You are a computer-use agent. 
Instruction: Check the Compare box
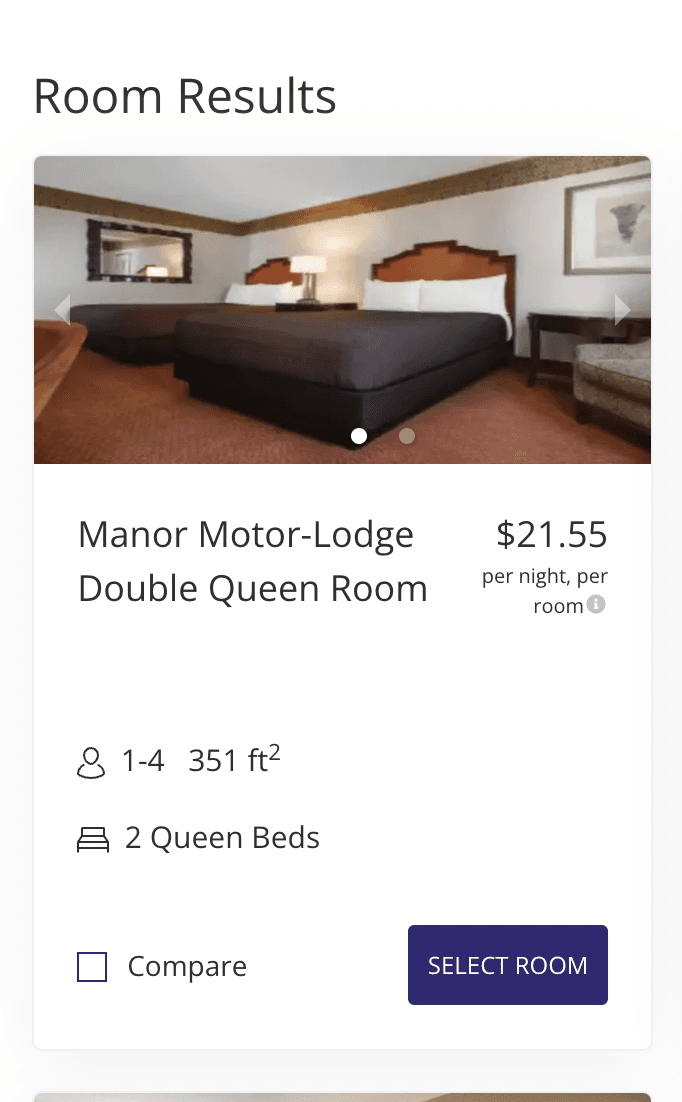(92, 967)
